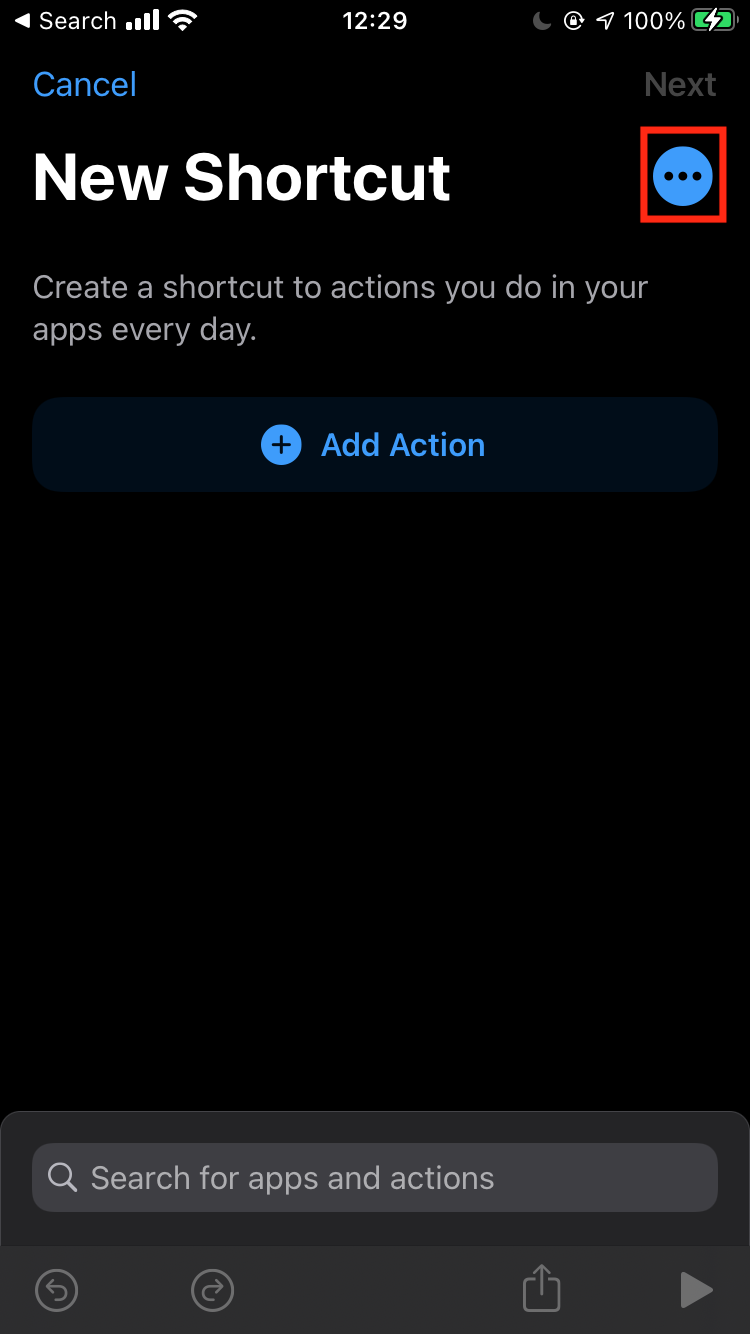This screenshot has height=1334, width=750.
Task: Redo the last change
Action: pos(212,1290)
